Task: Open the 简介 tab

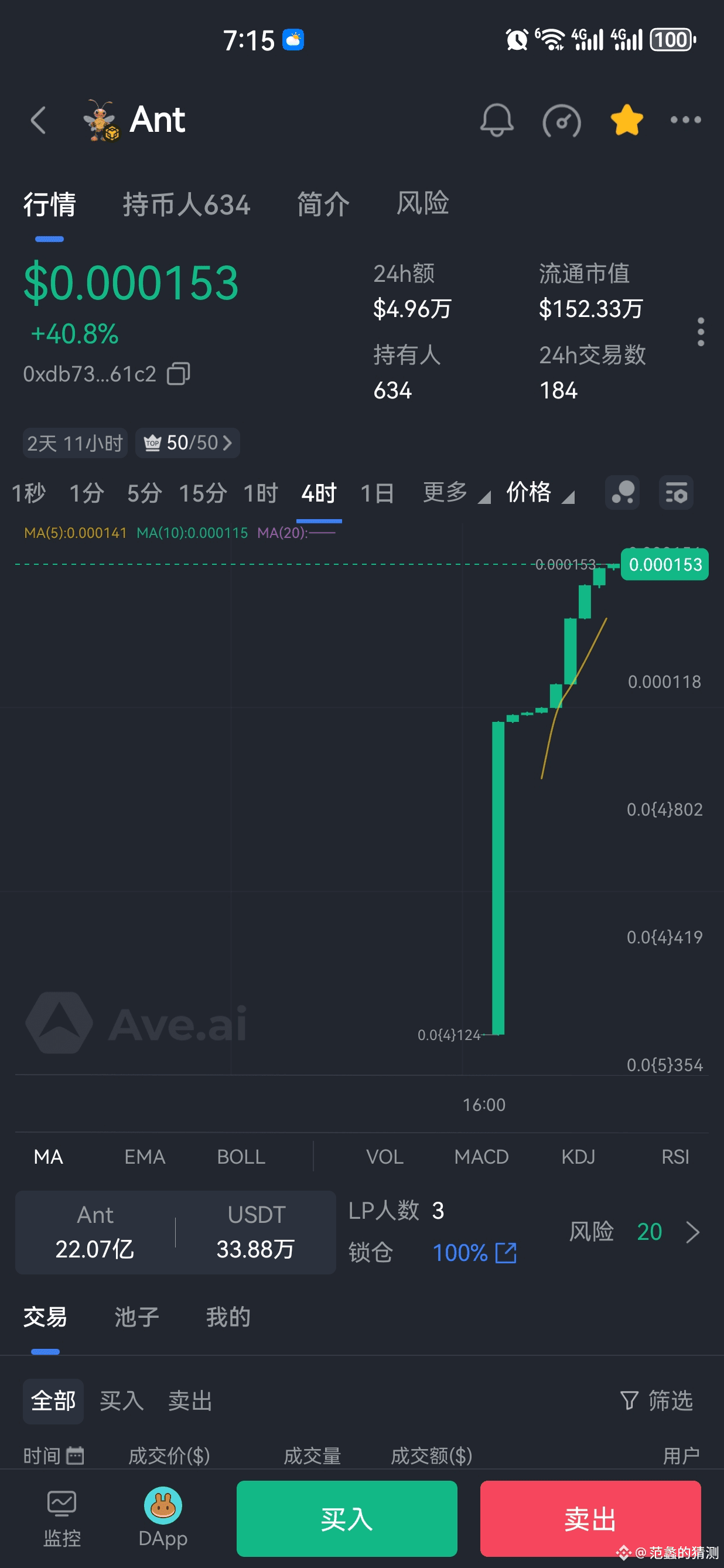Action: pyautogui.click(x=323, y=204)
